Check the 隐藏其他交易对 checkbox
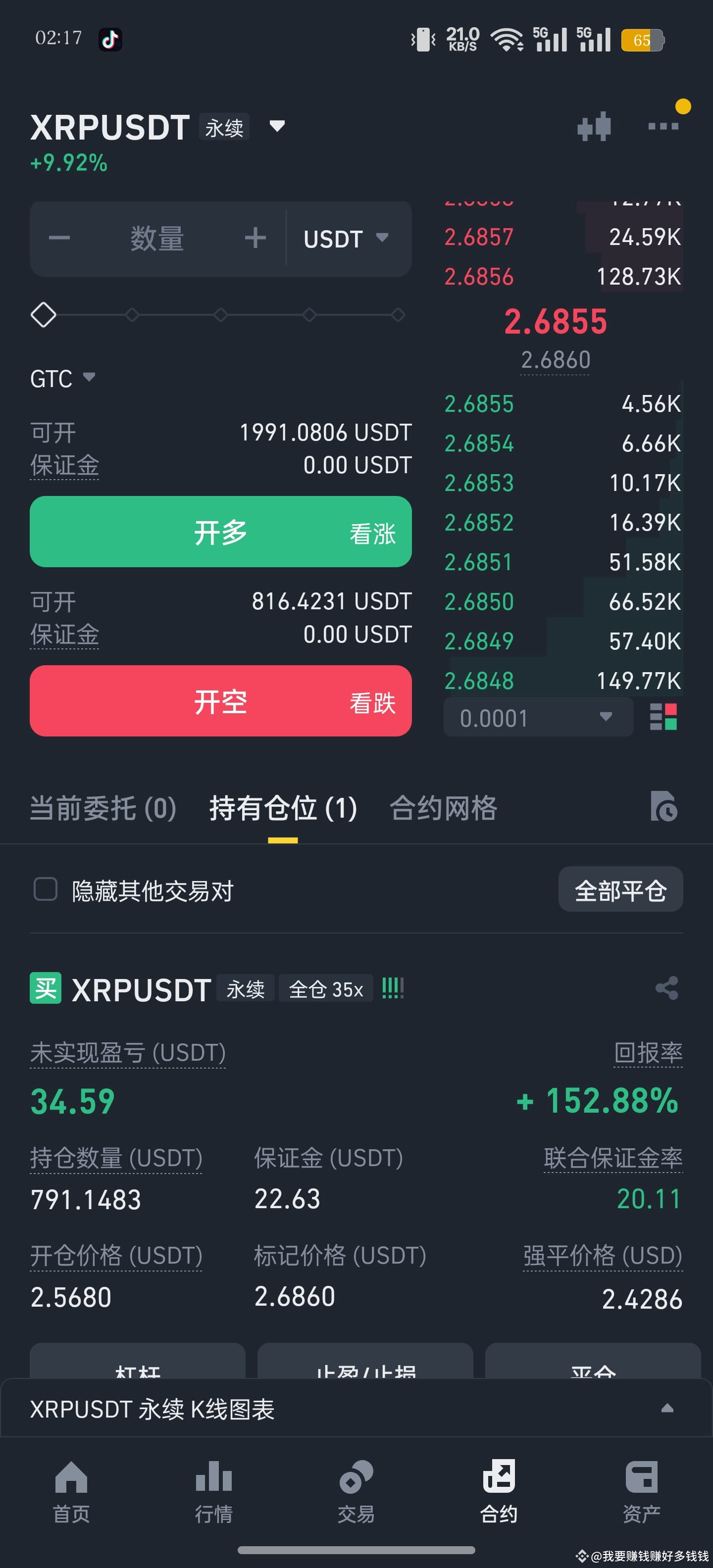Image resolution: width=713 pixels, height=1568 pixels. point(46,889)
